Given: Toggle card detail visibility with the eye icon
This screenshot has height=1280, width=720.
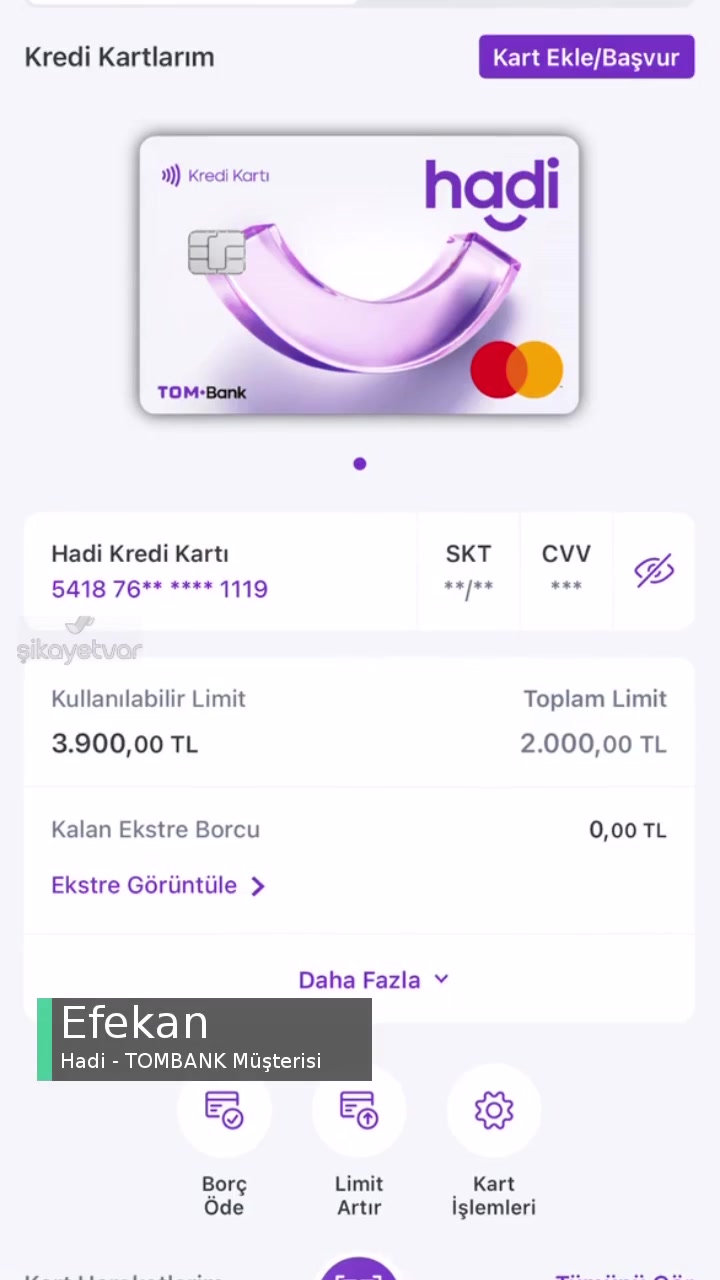Looking at the screenshot, I should [x=654, y=569].
